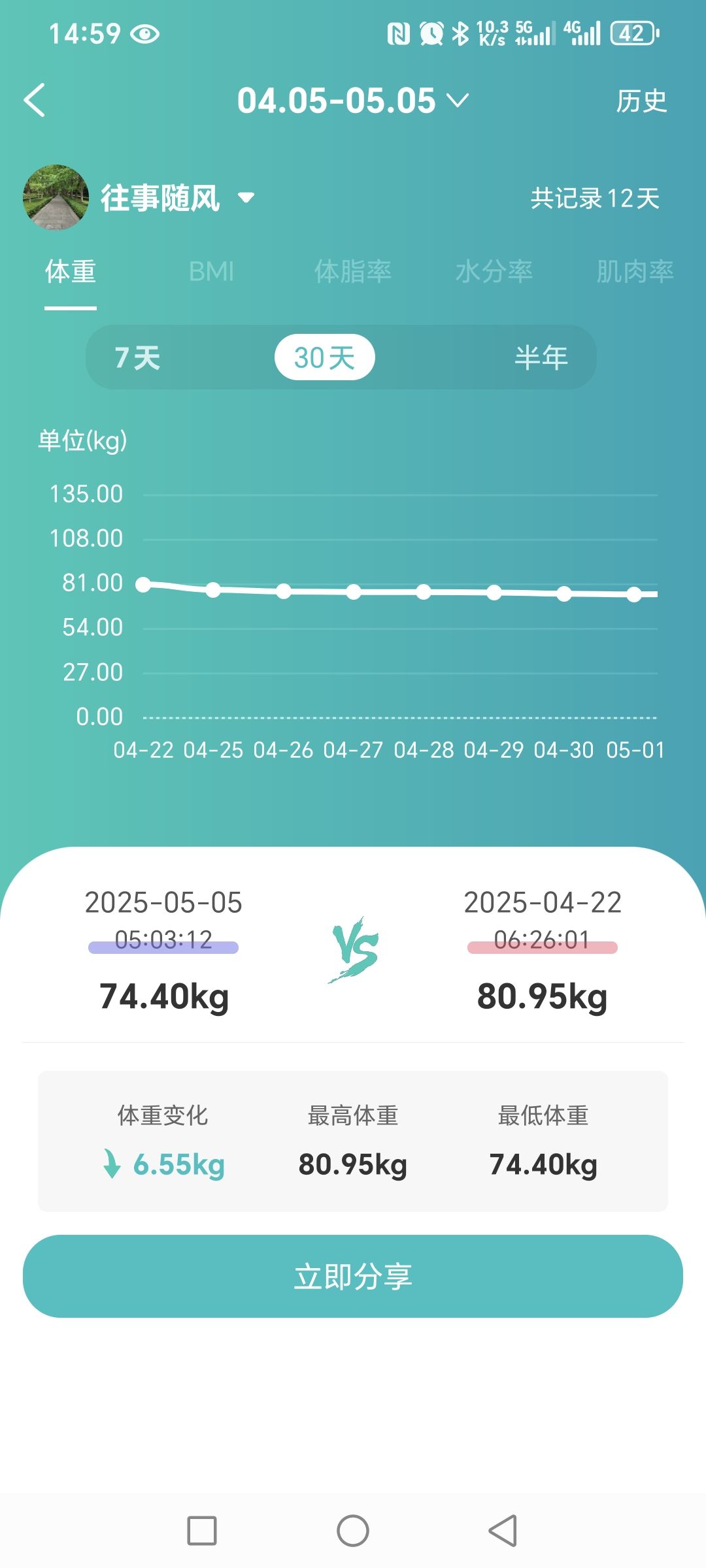Screen dimensions: 706x1568
Task: Go to the home screen
Action: [x=353, y=1531]
